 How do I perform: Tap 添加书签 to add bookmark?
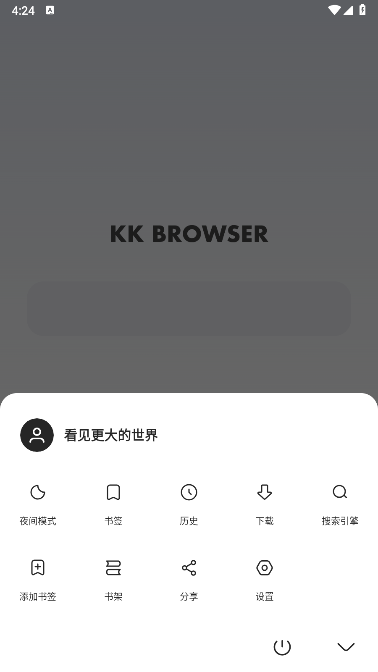[38, 580]
